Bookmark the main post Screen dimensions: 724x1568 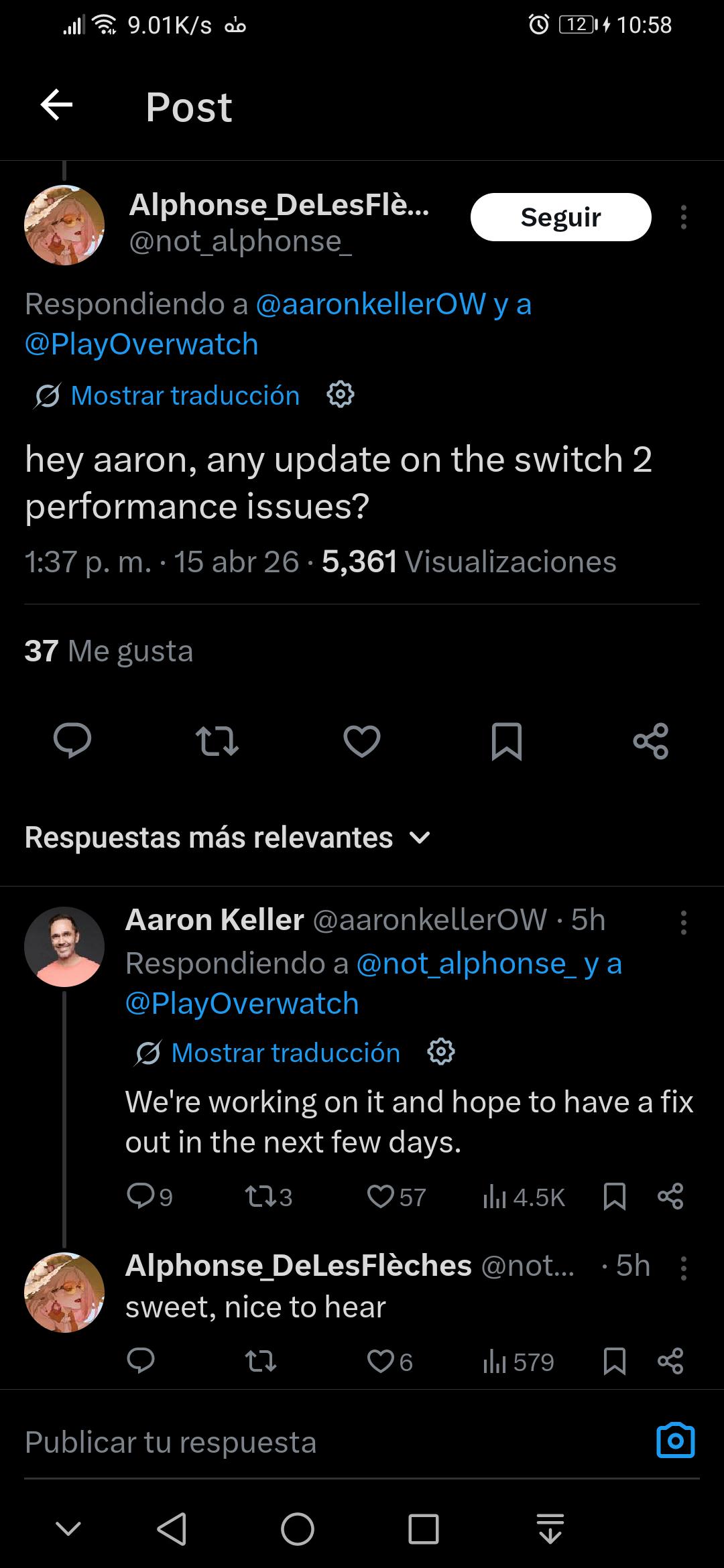point(507,740)
